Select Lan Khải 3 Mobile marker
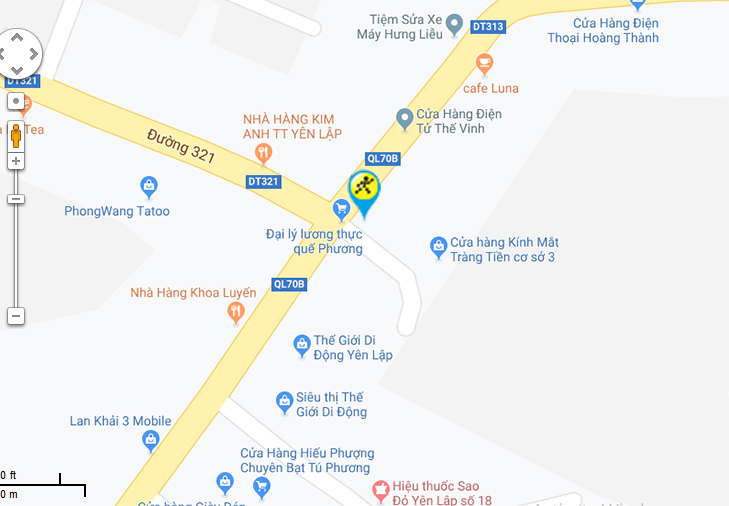 click(151, 440)
